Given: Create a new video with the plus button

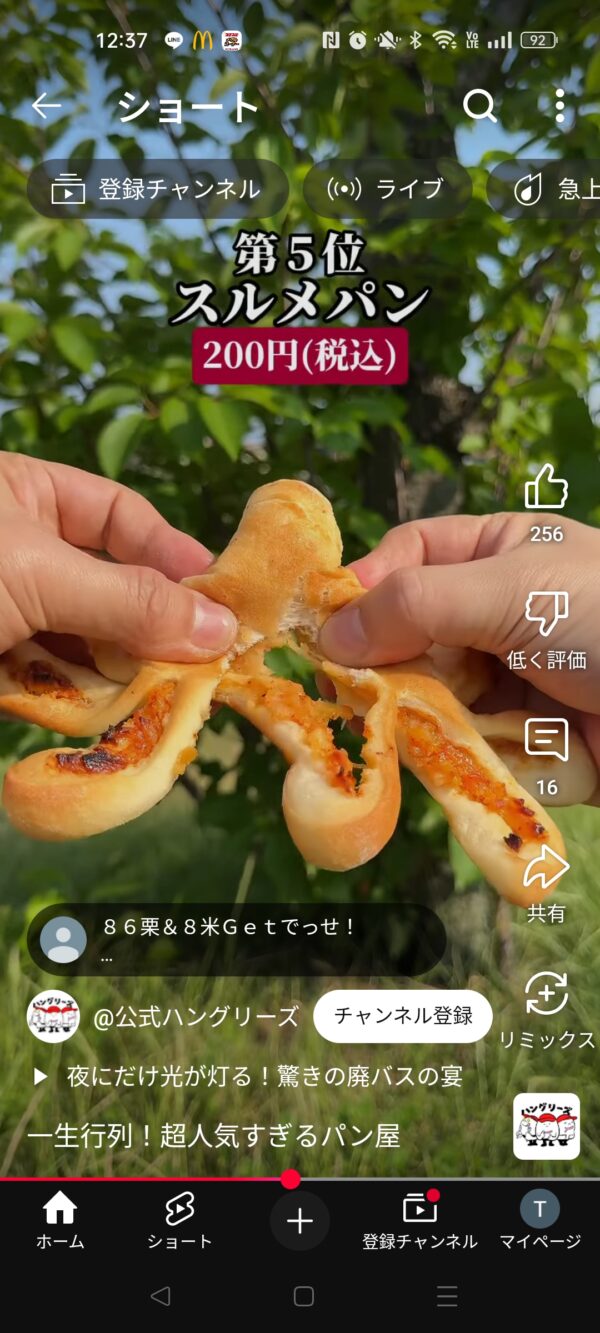Looking at the screenshot, I should [x=300, y=1221].
